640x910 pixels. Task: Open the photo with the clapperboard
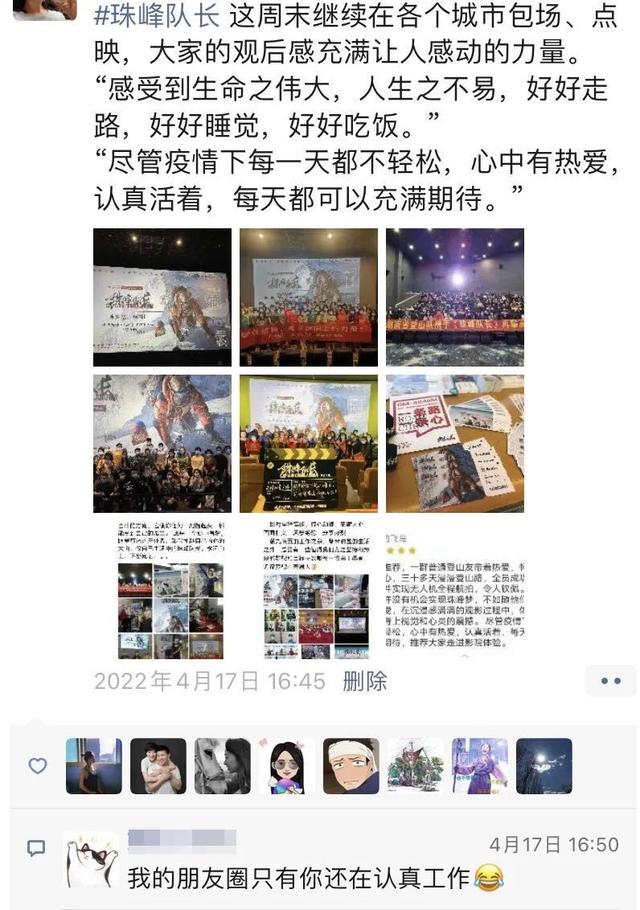click(x=308, y=443)
